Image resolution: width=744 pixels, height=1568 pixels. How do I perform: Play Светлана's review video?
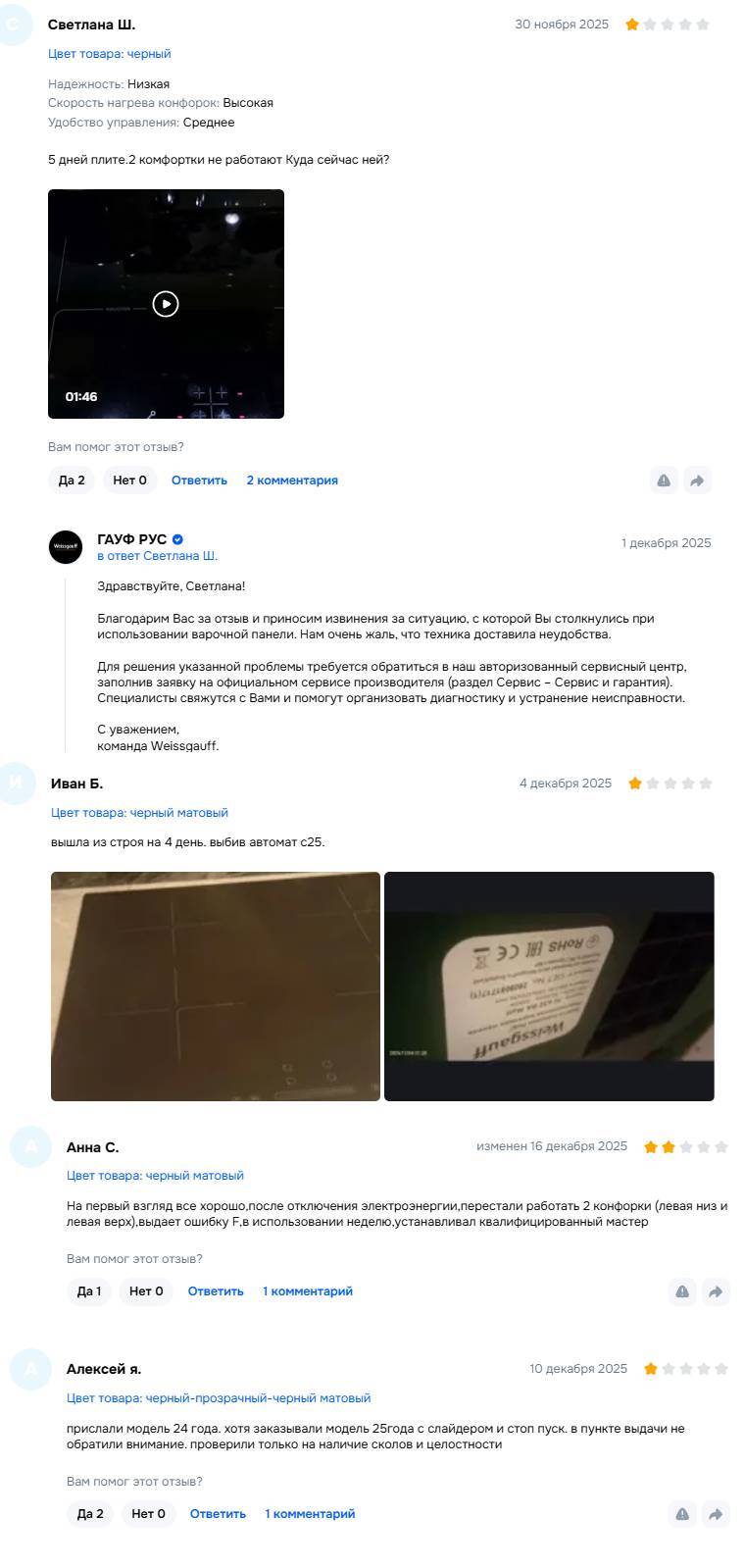point(166,304)
